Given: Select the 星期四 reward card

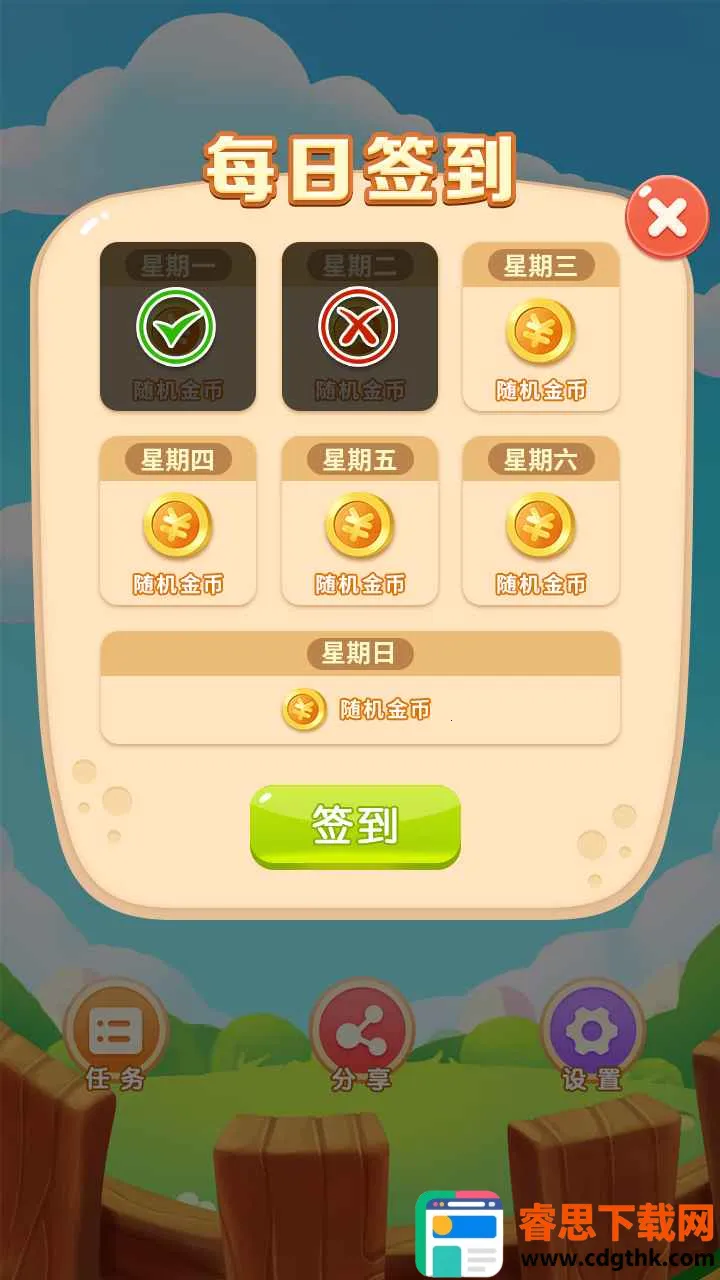Looking at the screenshot, I should point(178,521).
